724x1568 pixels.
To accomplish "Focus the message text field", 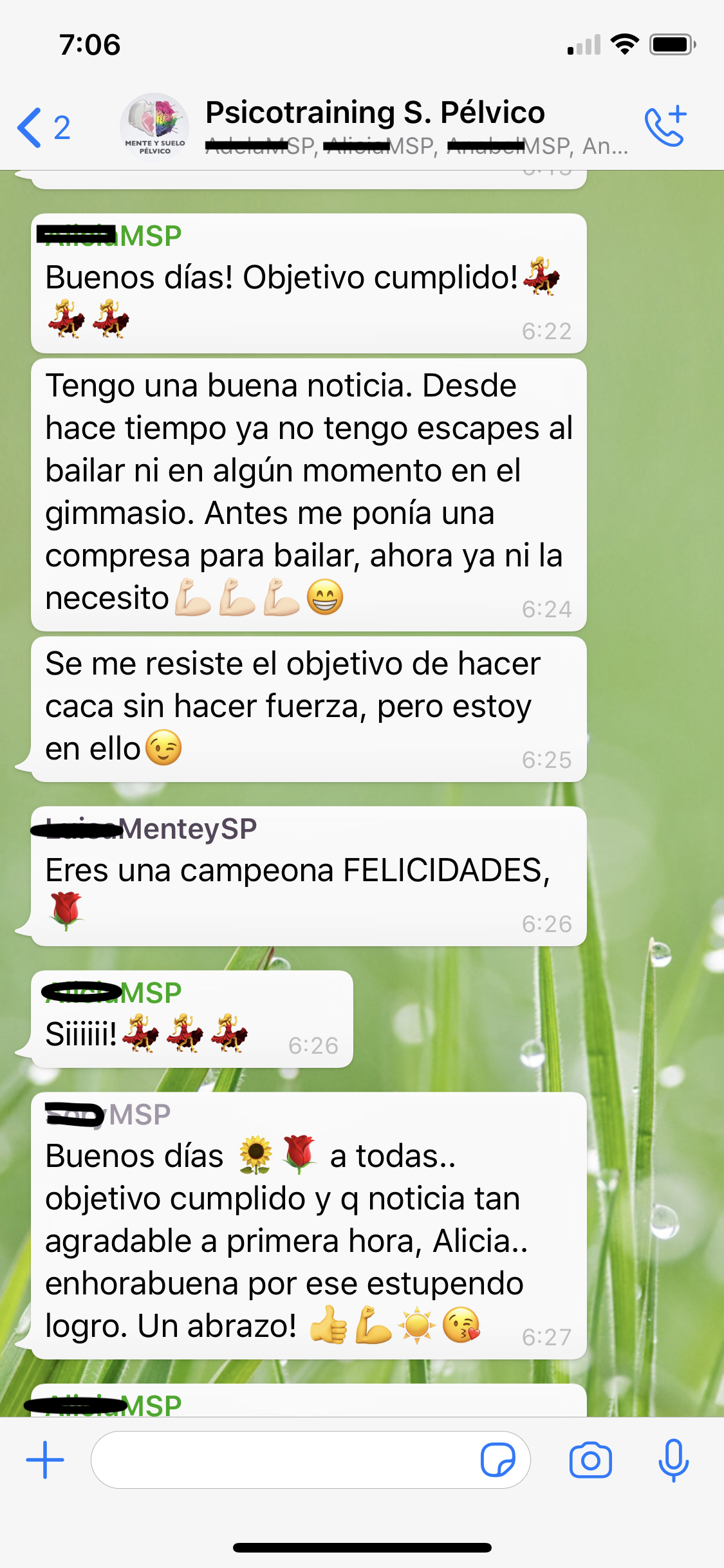I will (283, 1460).
